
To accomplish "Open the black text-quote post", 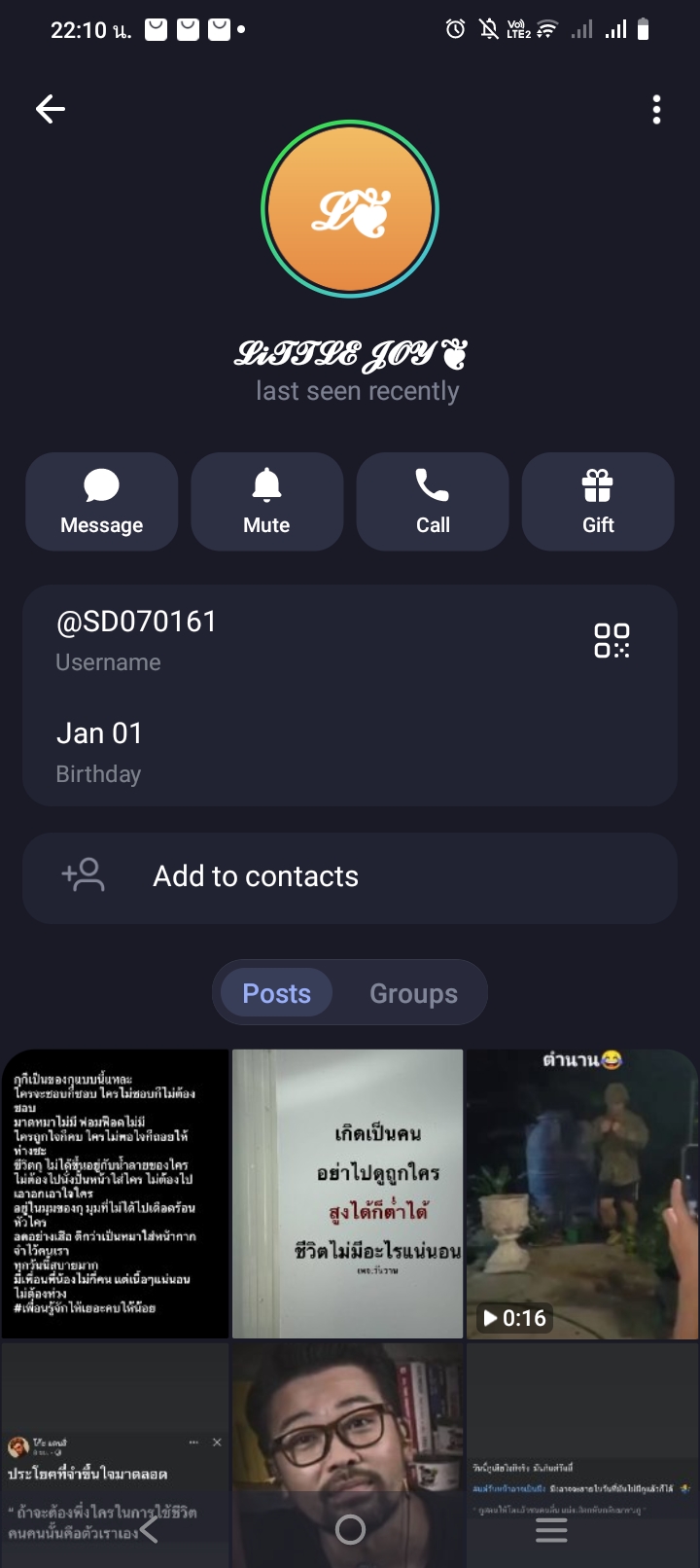I will (x=115, y=1194).
